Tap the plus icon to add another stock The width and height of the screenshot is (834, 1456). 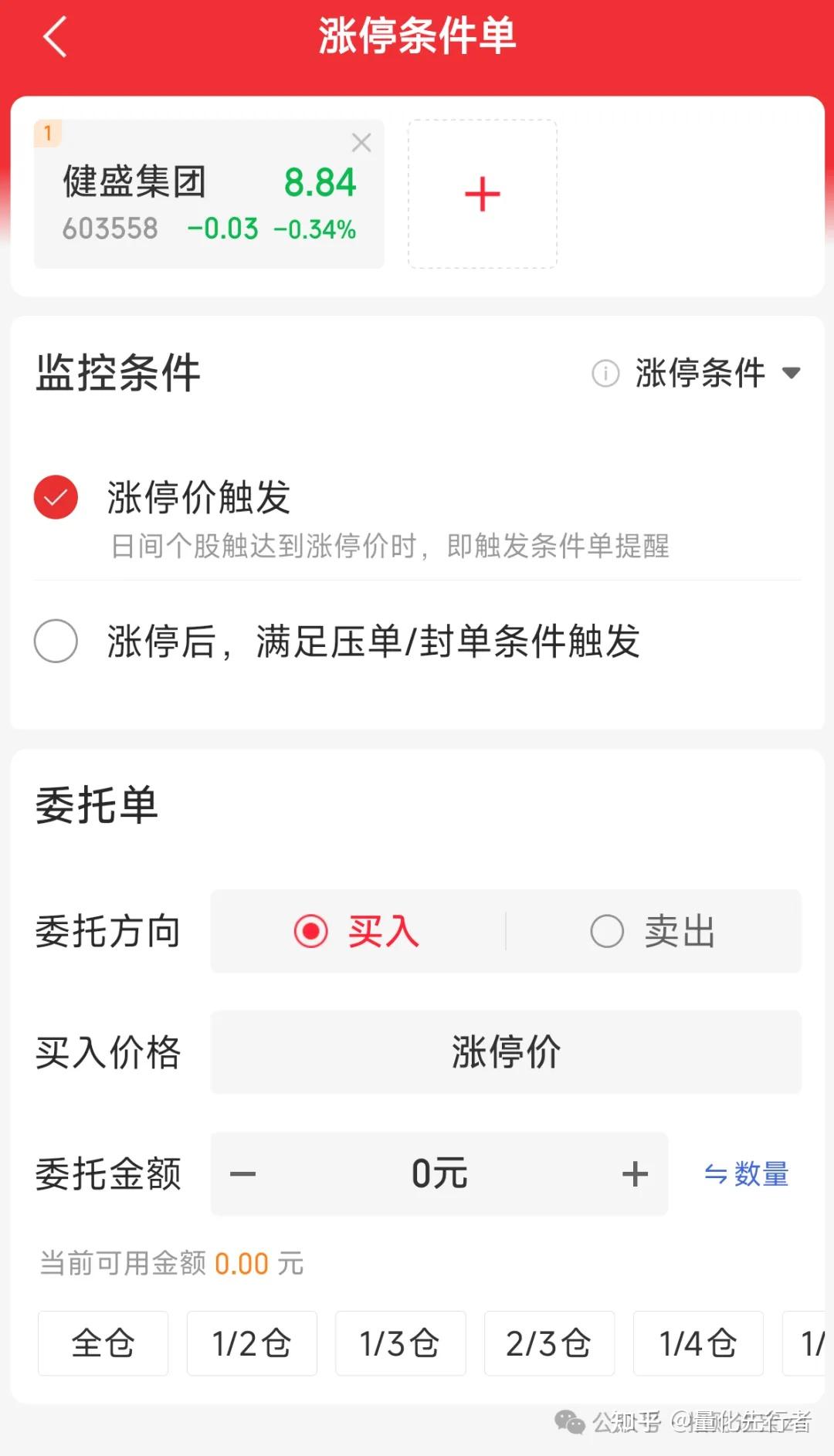point(482,193)
